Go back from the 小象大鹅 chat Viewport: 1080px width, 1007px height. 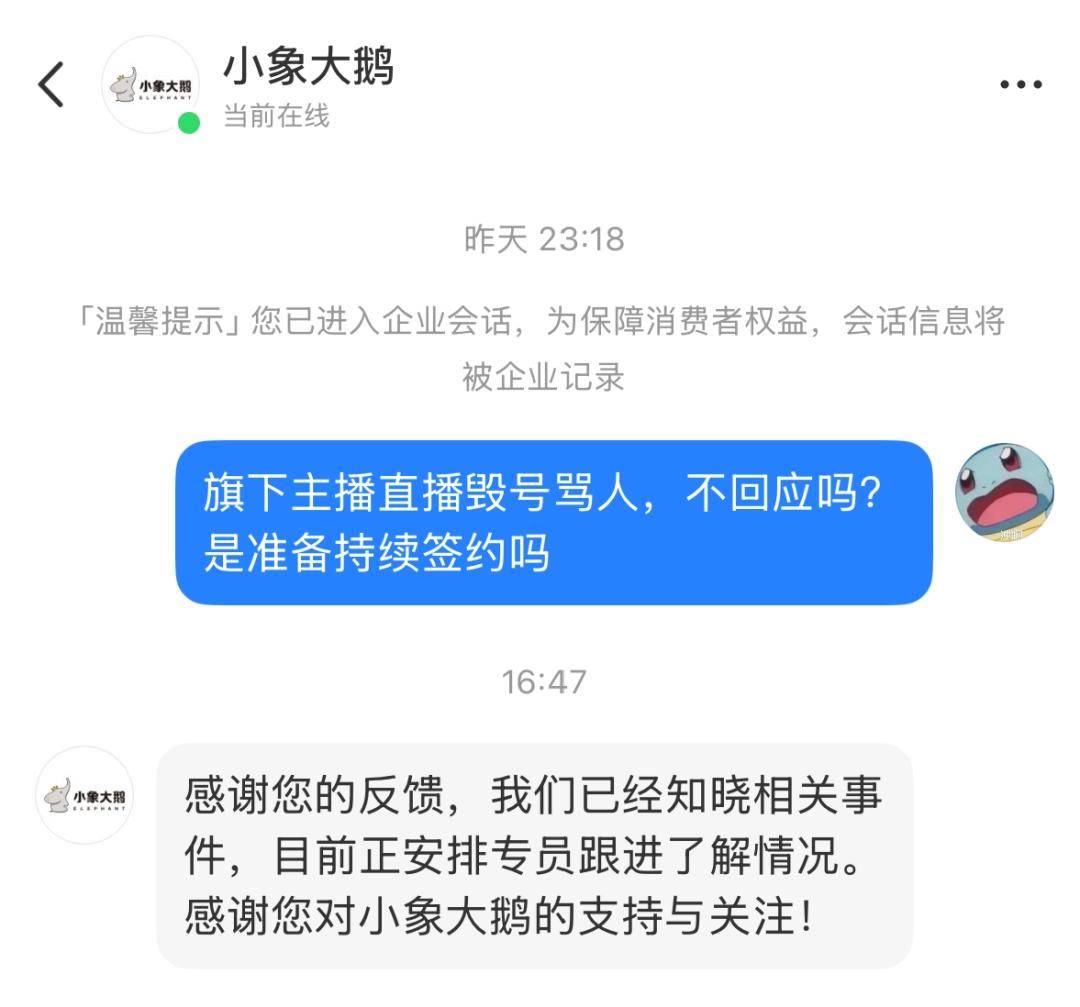click(x=52, y=84)
